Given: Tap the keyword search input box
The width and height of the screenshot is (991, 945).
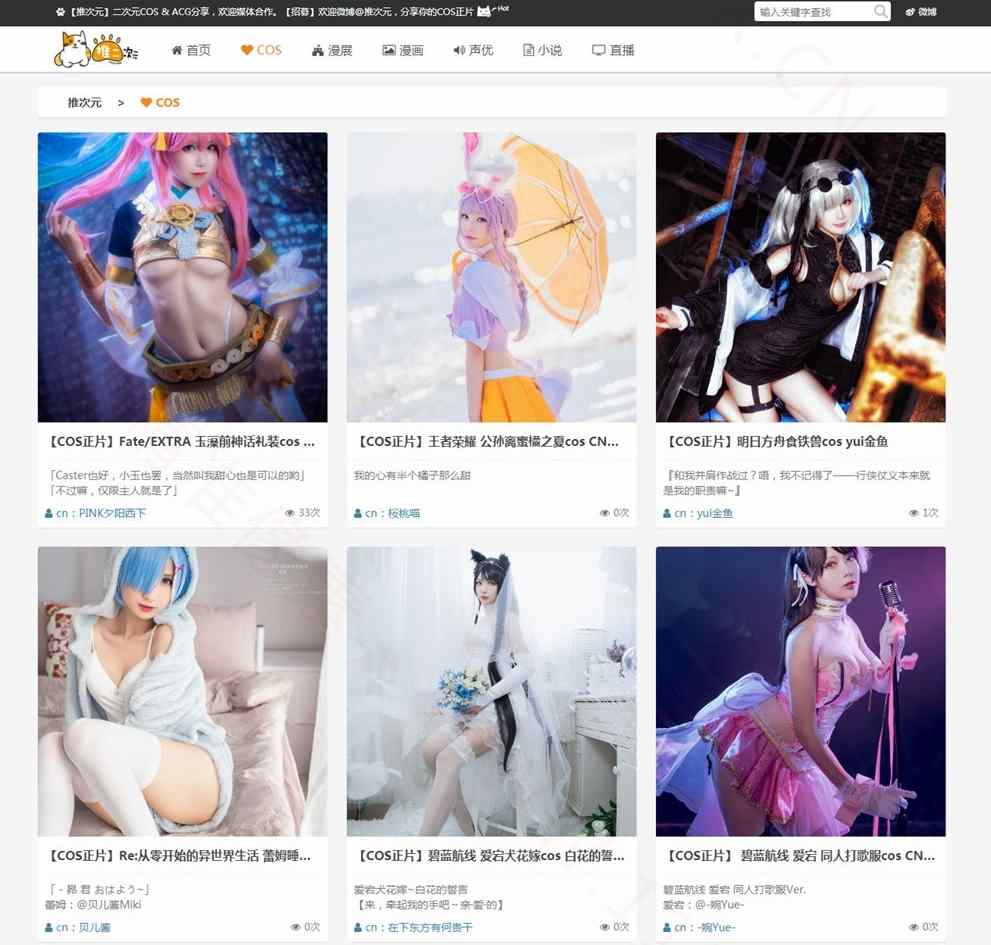Looking at the screenshot, I should coord(812,12).
